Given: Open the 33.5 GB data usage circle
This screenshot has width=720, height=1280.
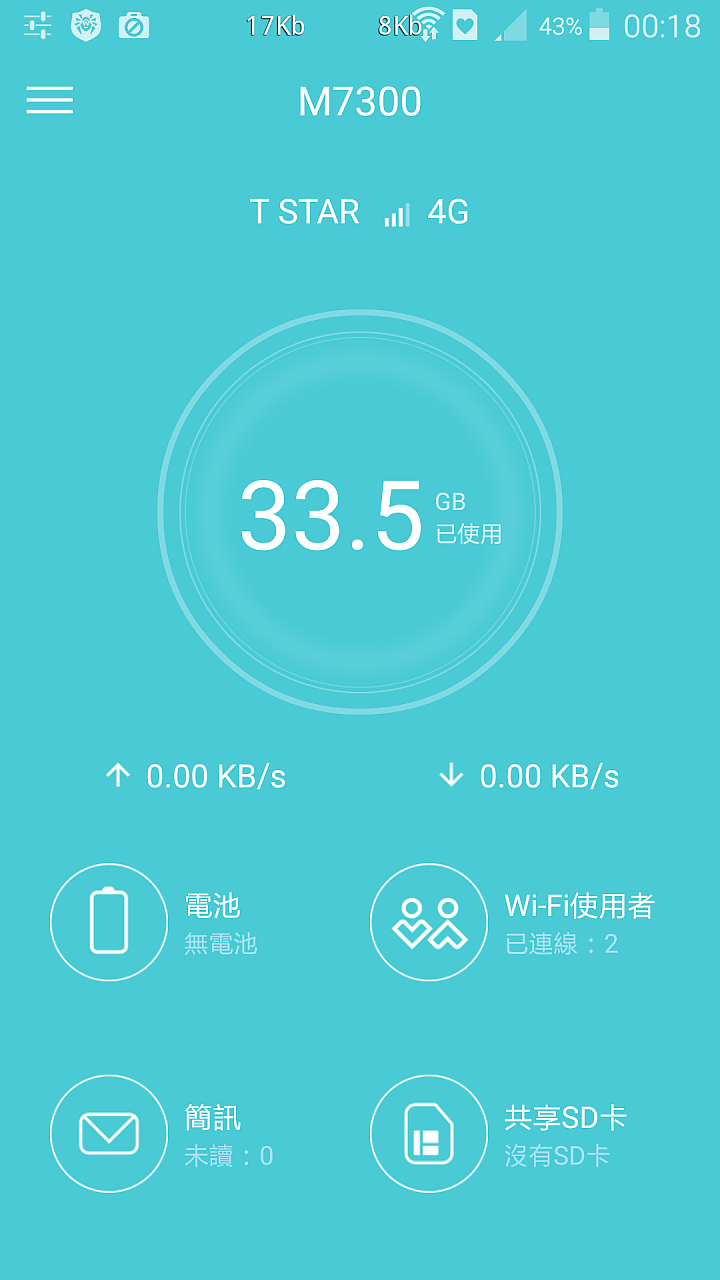Looking at the screenshot, I should point(360,512).
